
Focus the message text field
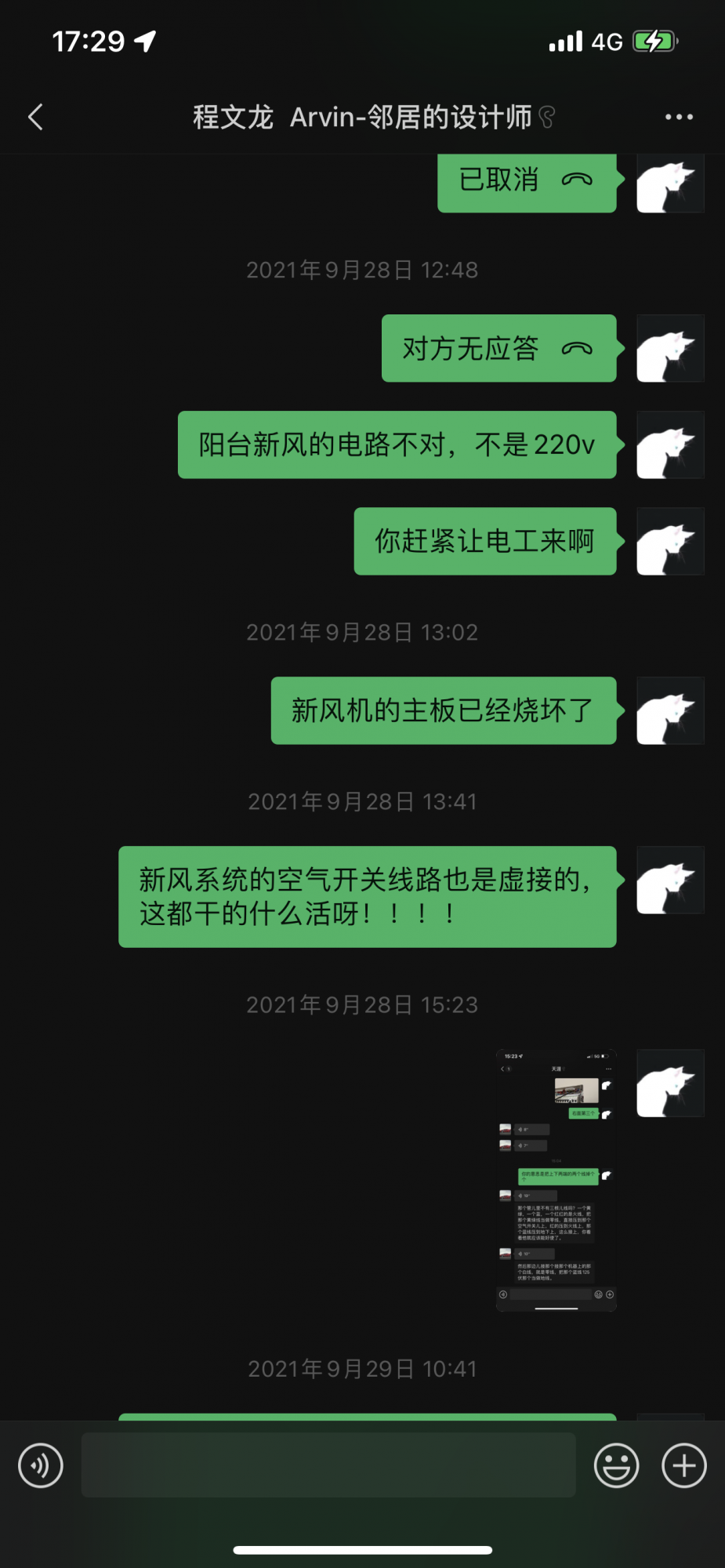click(x=328, y=1465)
